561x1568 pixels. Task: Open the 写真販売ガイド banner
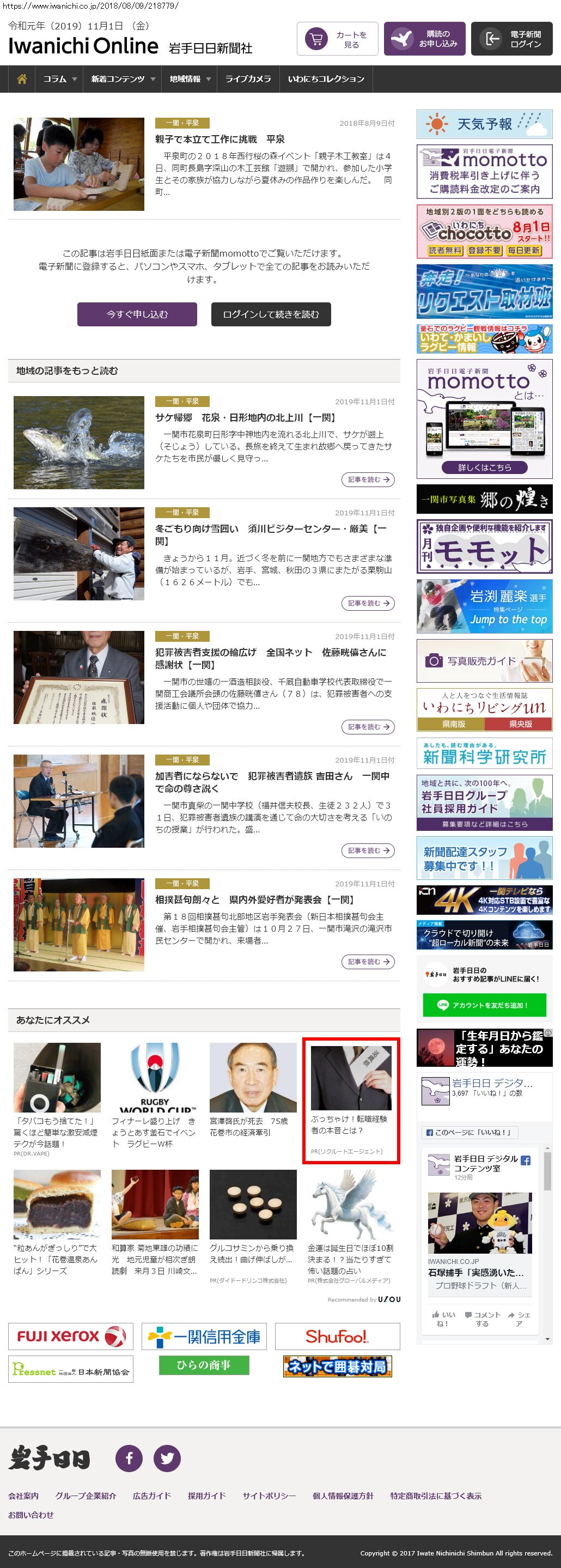click(484, 660)
